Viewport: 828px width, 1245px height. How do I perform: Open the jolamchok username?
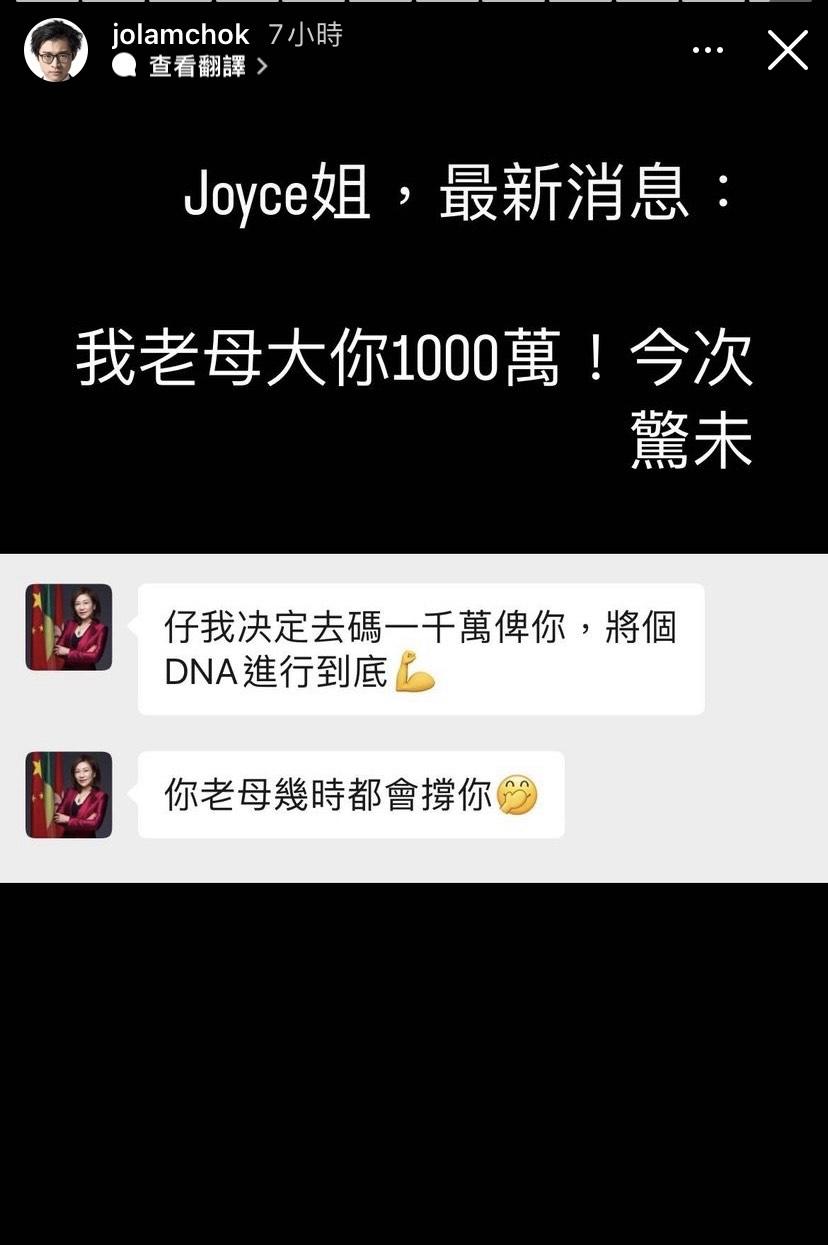(180, 35)
